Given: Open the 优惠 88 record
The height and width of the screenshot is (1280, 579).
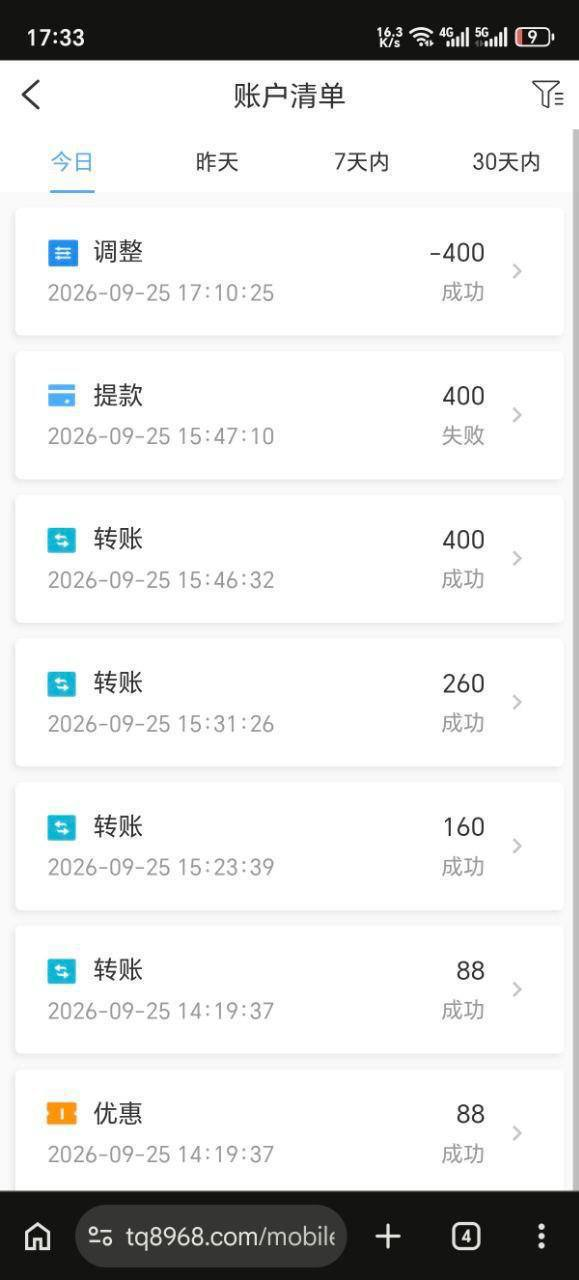Looking at the screenshot, I should [x=289, y=1130].
